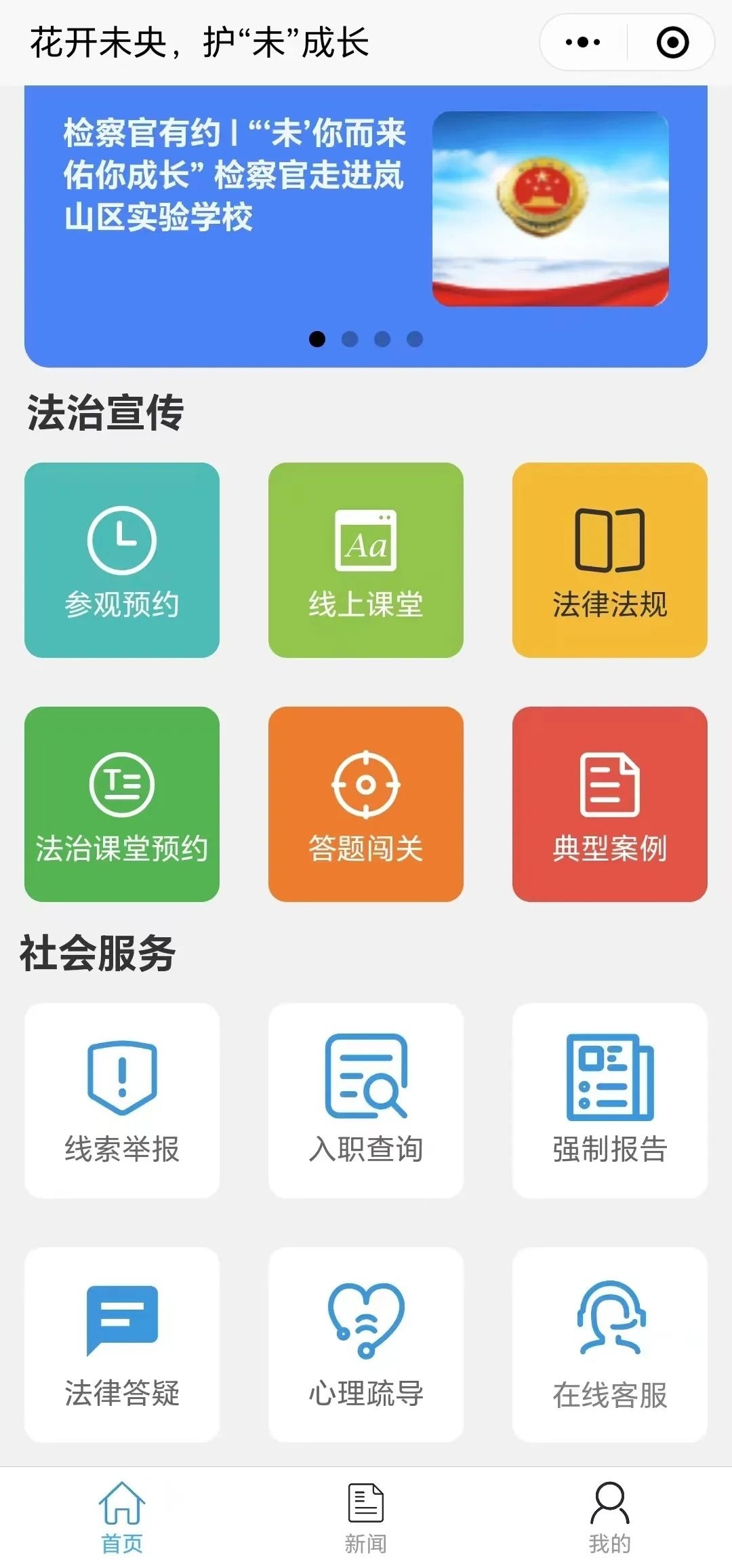Go to 强制报告

coord(610,1100)
